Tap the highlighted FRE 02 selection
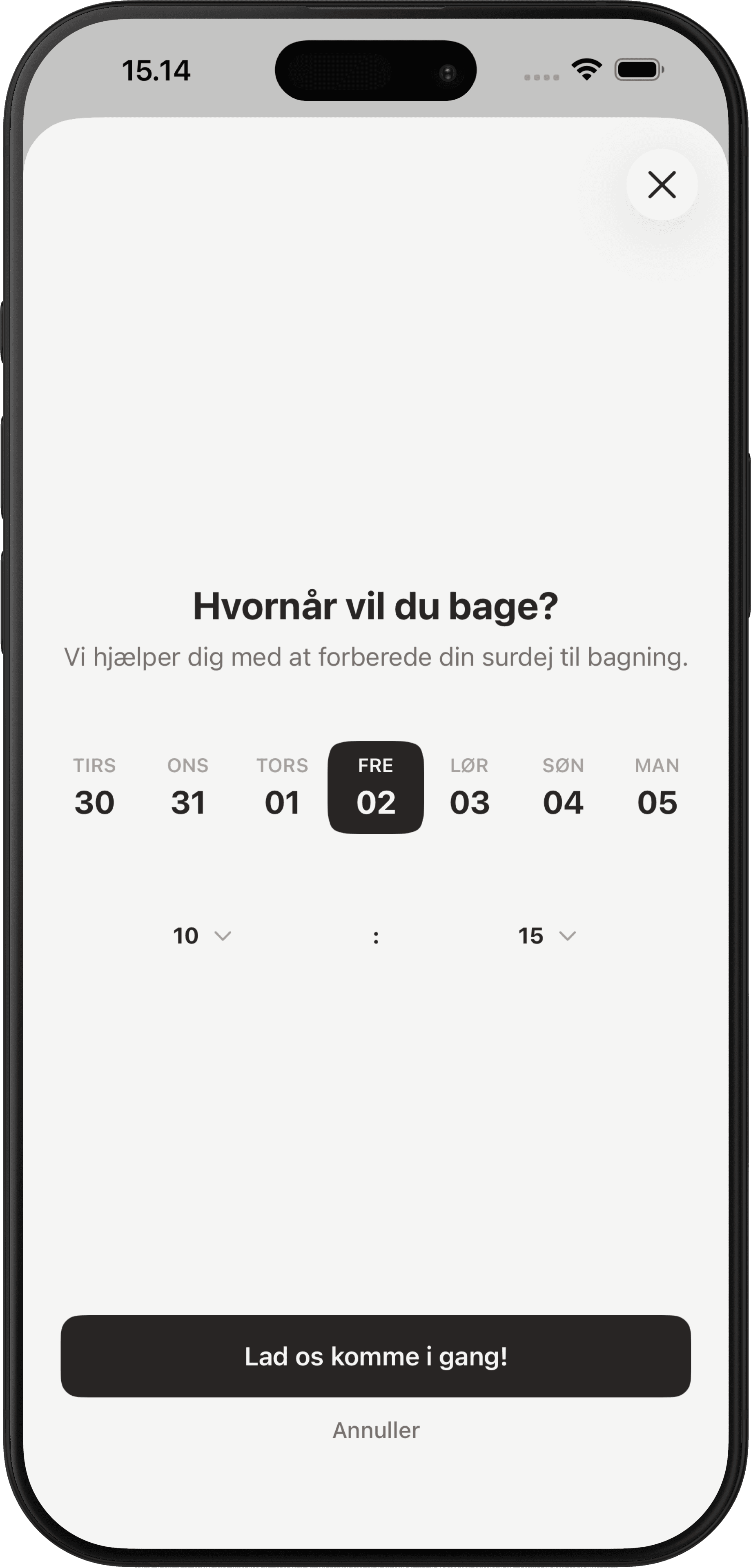This screenshot has width=751, height=1568. (x=376, y=788)
